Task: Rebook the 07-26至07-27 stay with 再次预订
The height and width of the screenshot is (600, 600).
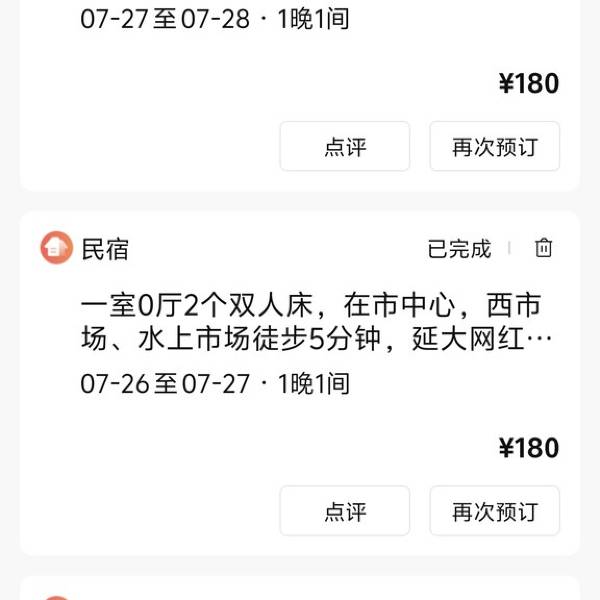Action: point(494,511)
